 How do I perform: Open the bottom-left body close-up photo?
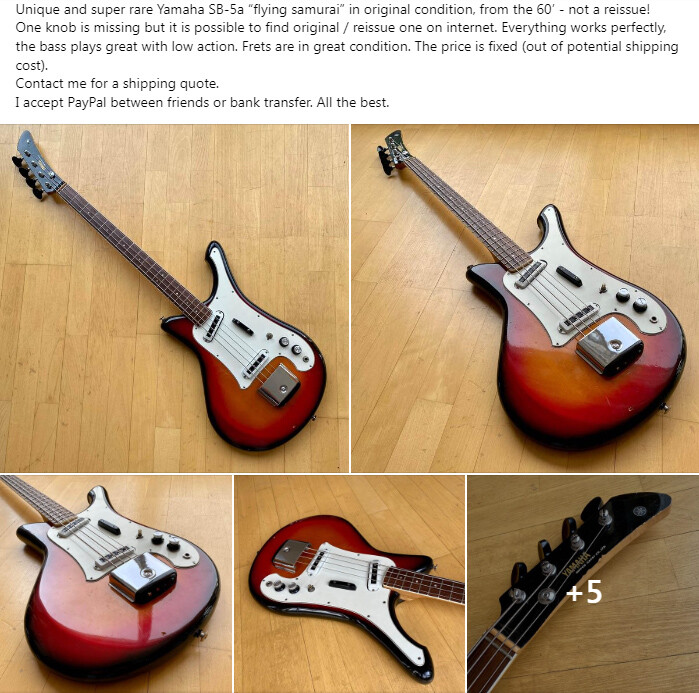point(115,584)
